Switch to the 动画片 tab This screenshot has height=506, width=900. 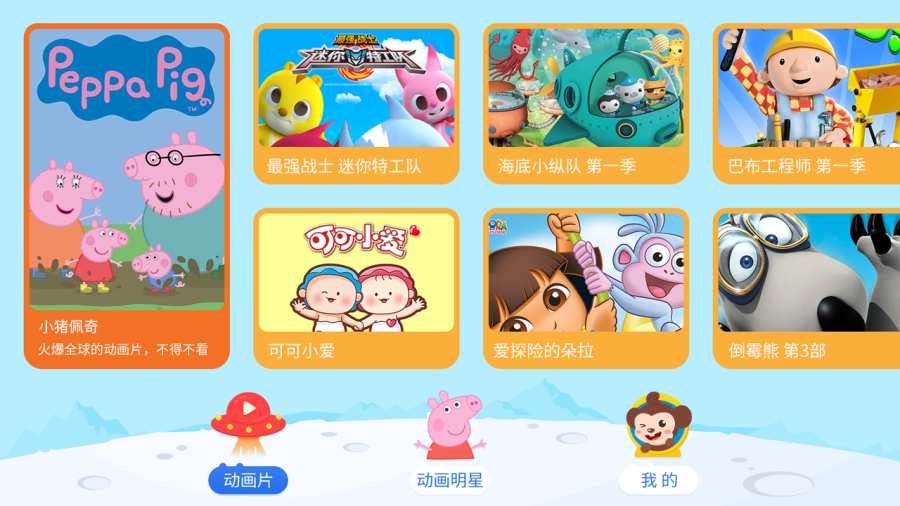tap(248, 479)
